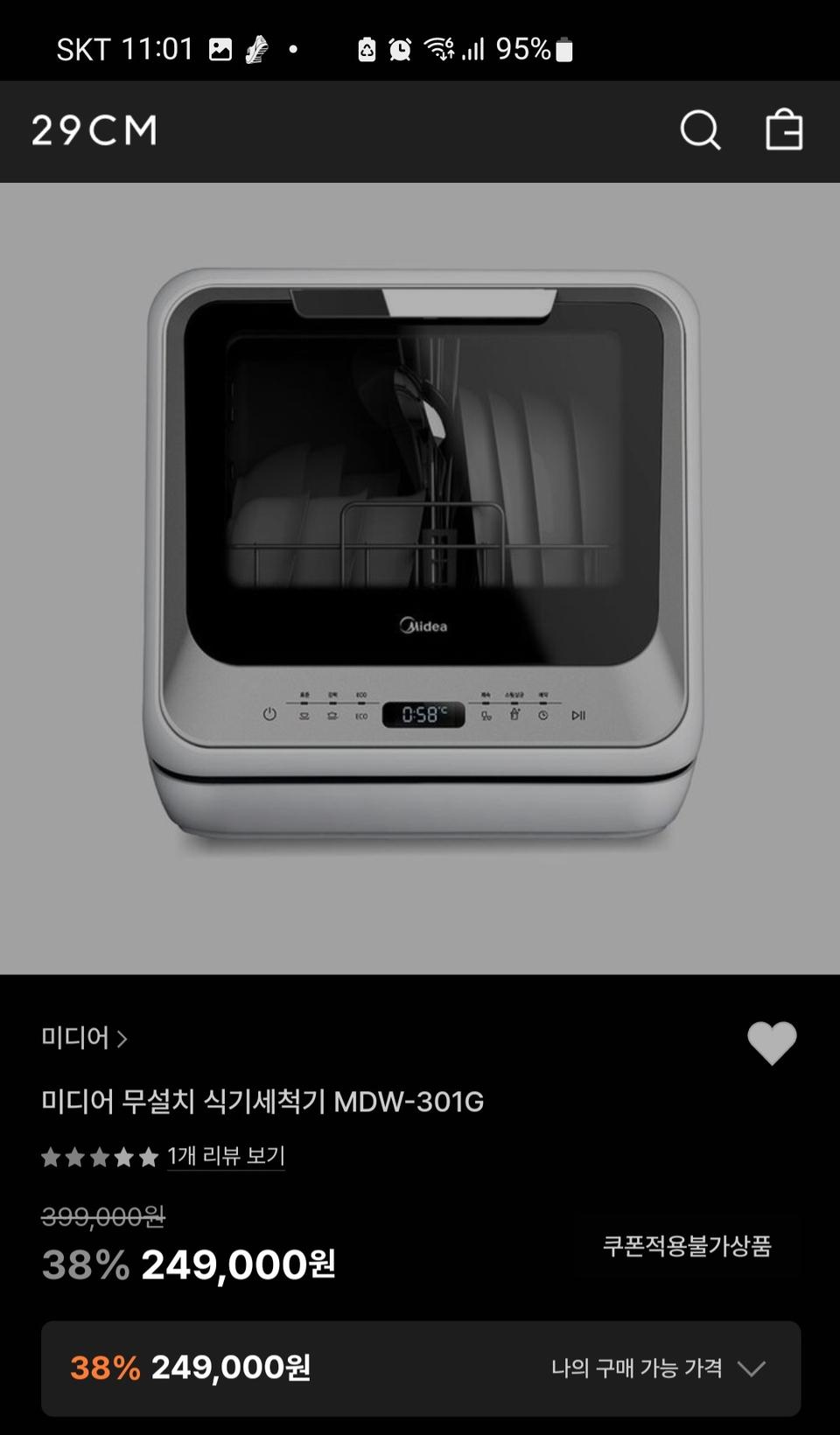Select the five-star rating icons
The width and height of the screenshot is (840, 1435).
101,1157
